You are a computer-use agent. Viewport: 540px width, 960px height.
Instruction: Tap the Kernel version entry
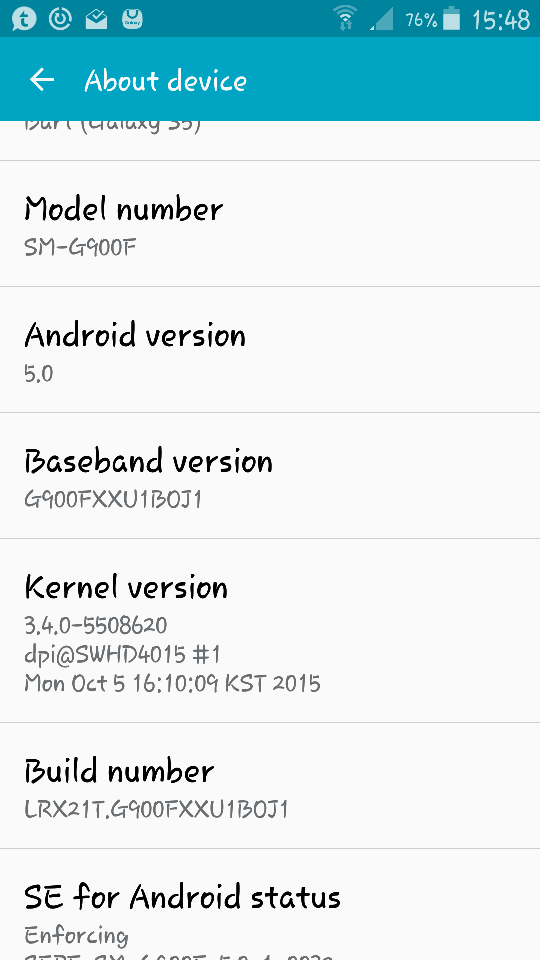tap(270, 631)
